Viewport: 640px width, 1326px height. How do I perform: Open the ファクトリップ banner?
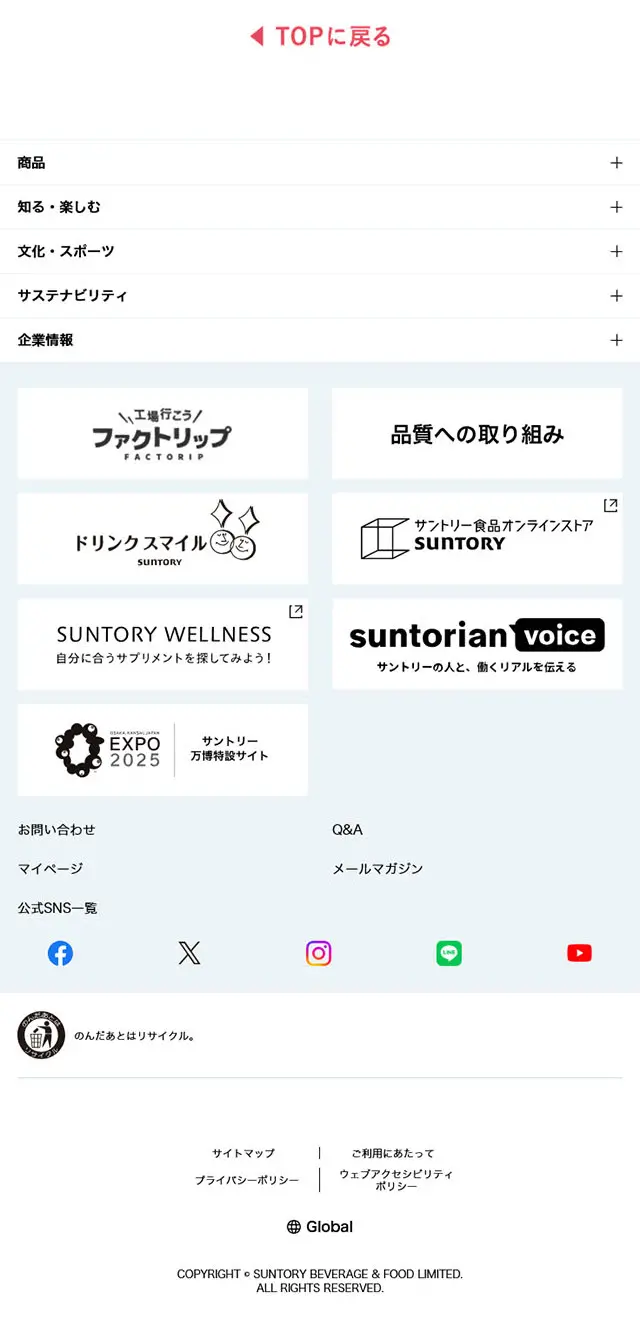pyautogui.click(x=162, y=434)
